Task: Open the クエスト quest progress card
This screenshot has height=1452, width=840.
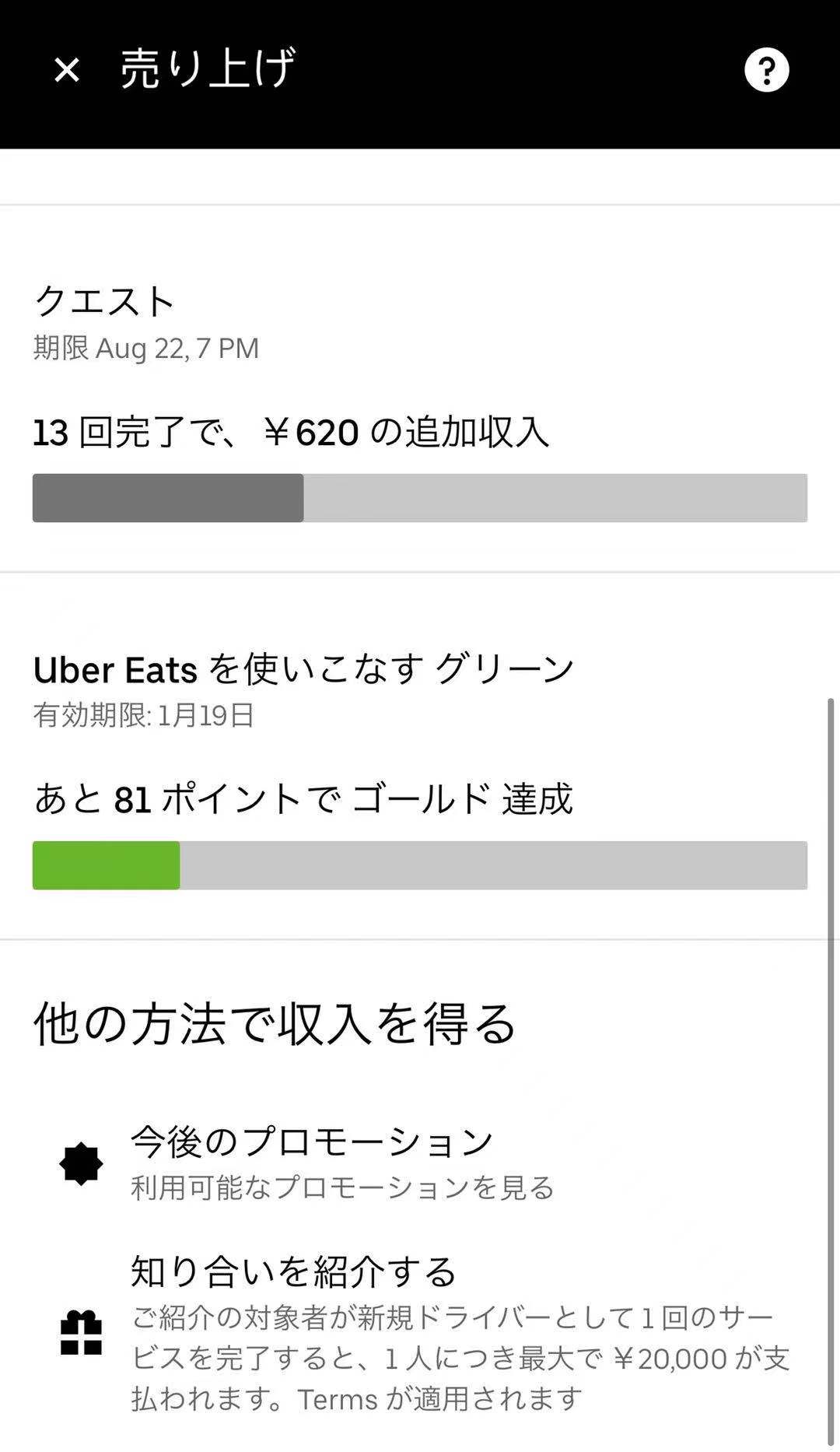Action: (x=420, y=397)
